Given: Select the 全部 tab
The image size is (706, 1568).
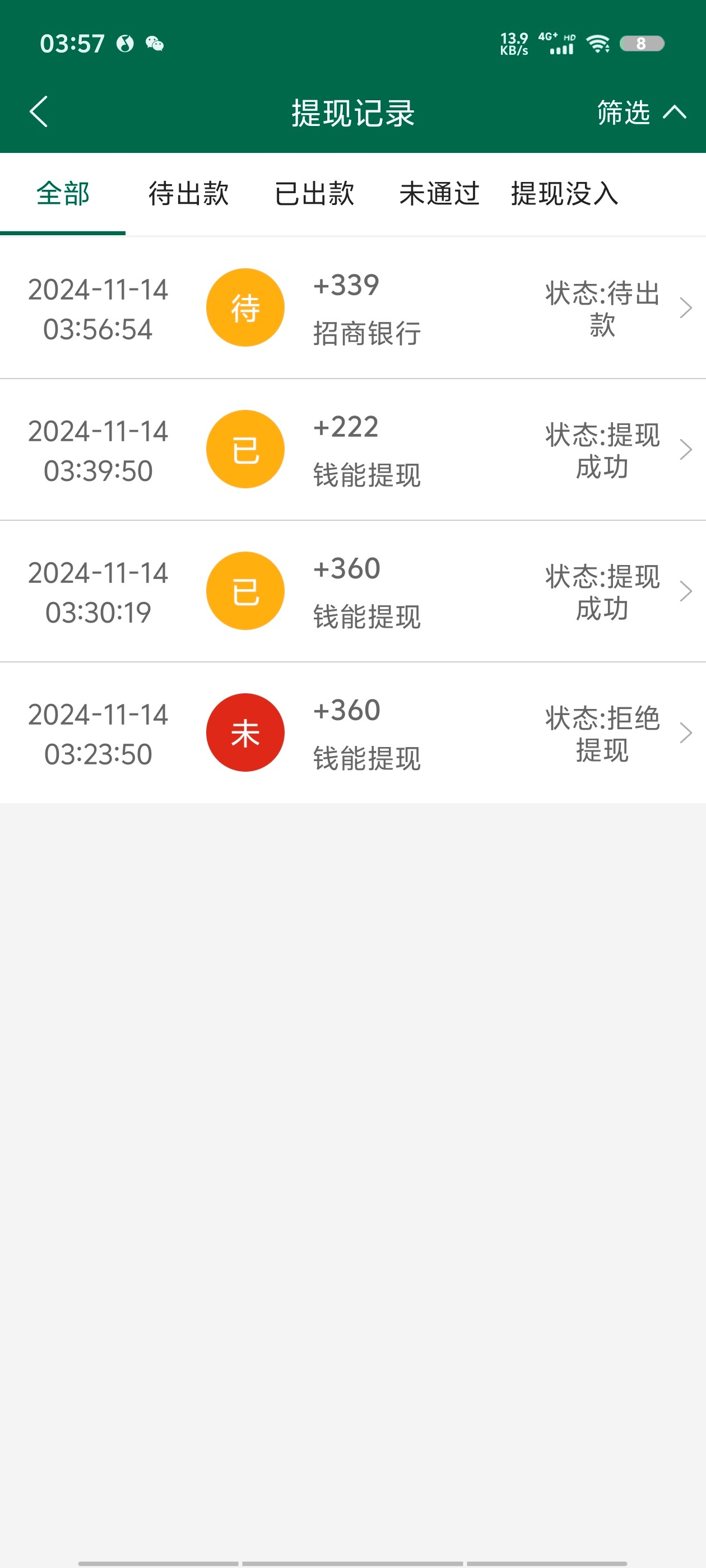Looking at the screenshot, I should [x=63, y=194].
